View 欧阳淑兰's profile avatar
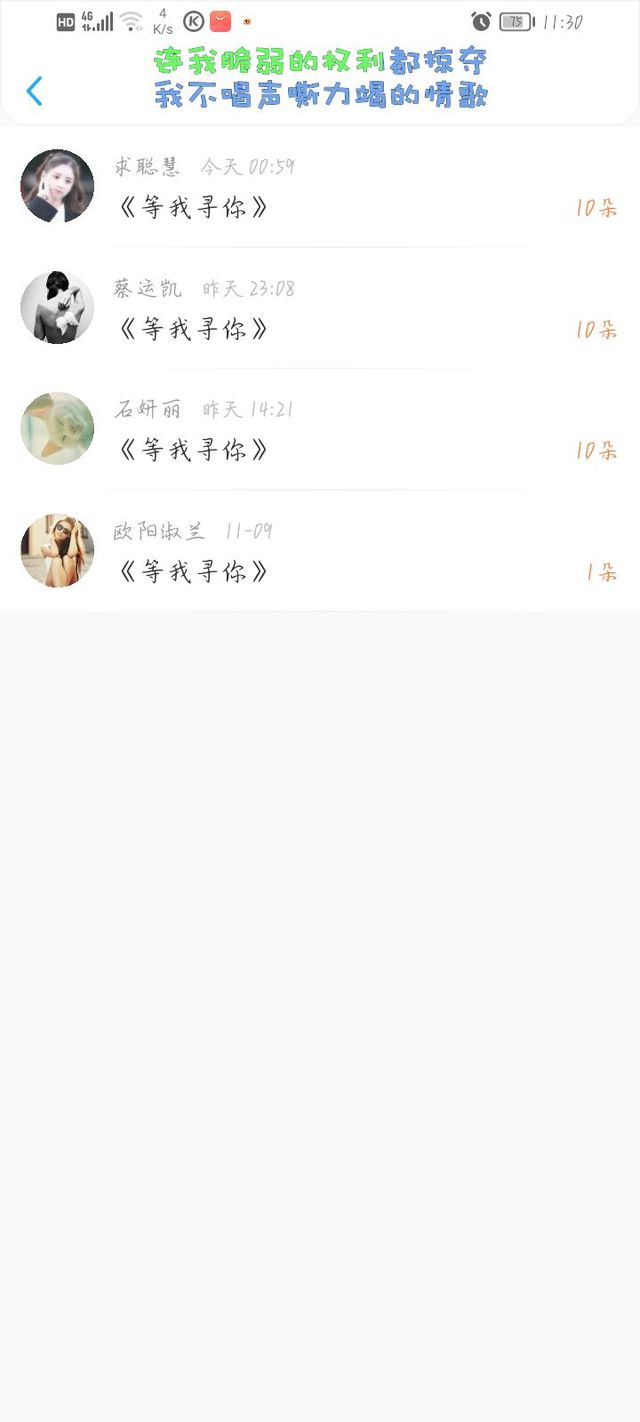Viewport: 640px width, 1422px height. coord(57,550)
